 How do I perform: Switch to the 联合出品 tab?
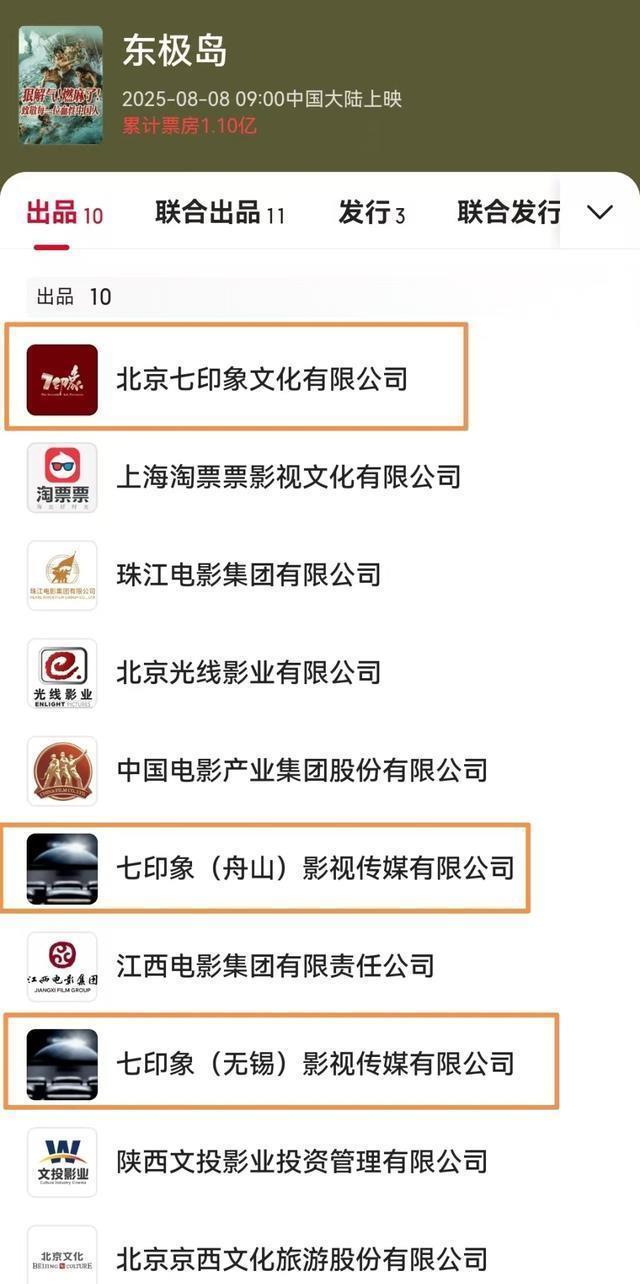coord(219,213)
